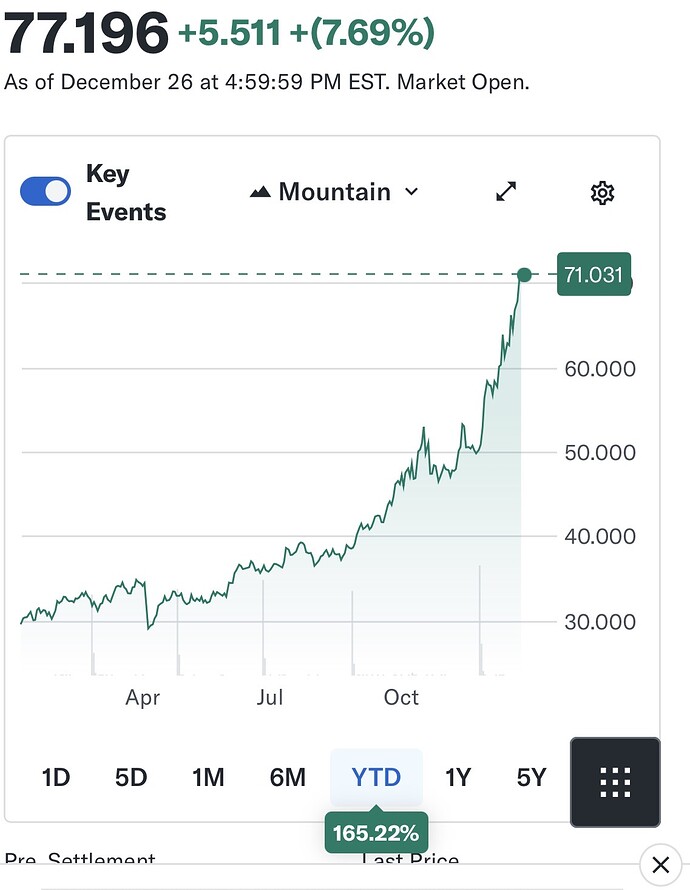Open chart settings gear
Image resolution: width=690 pixels, height=890 pixels.
[x=602, y=193]
